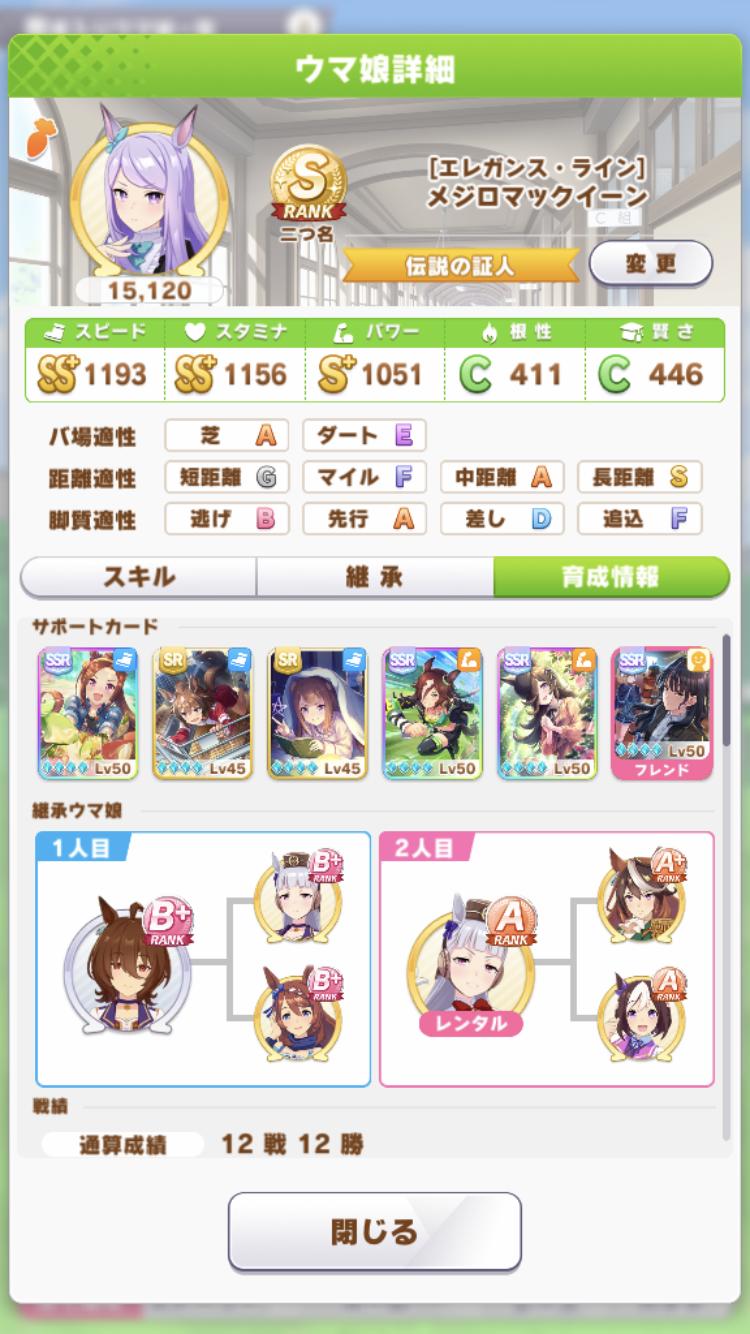
Task: Select the 育成情報 tab
Action: 611,577
